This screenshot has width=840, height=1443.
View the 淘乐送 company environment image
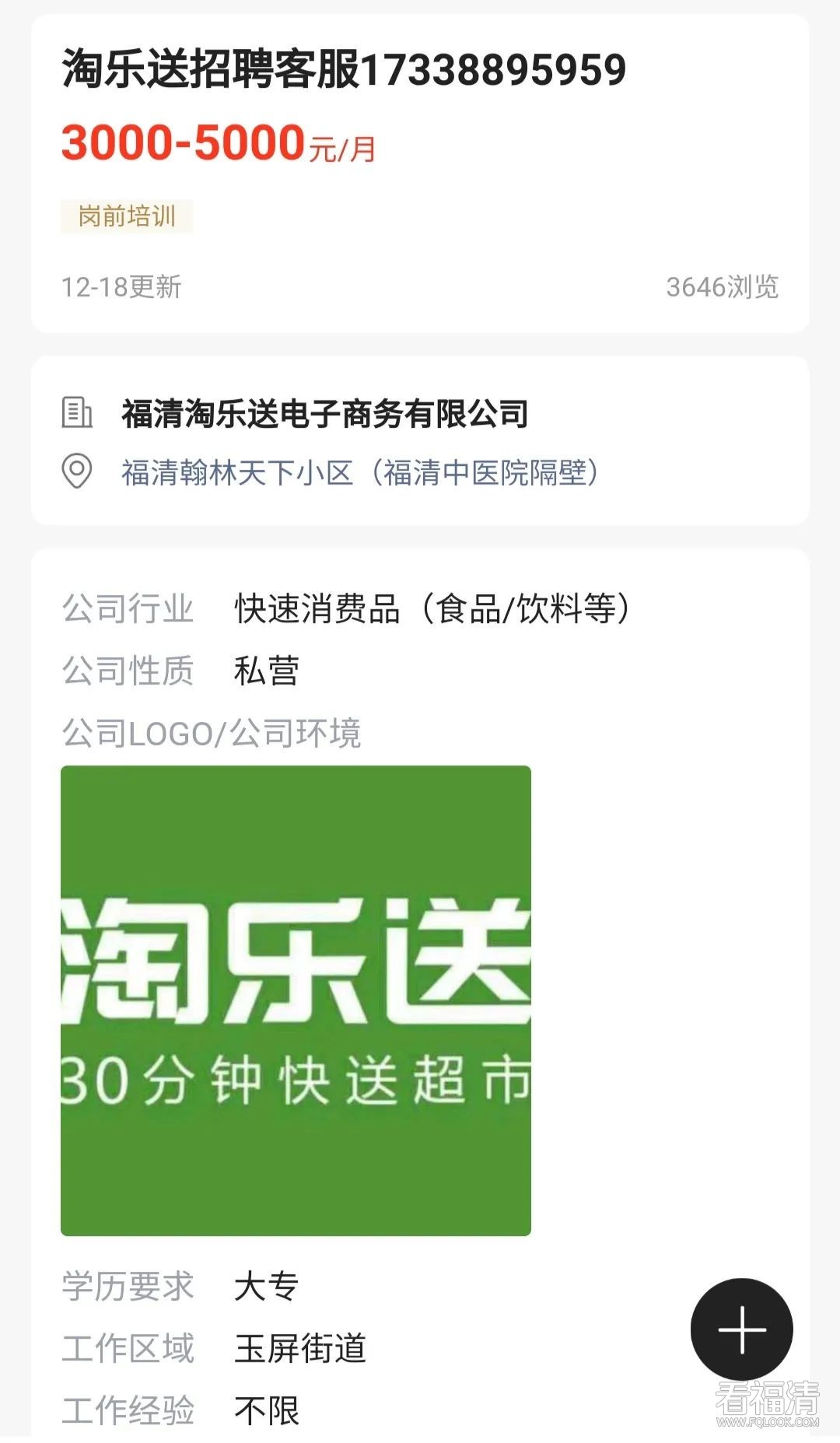click(296, 1000)
